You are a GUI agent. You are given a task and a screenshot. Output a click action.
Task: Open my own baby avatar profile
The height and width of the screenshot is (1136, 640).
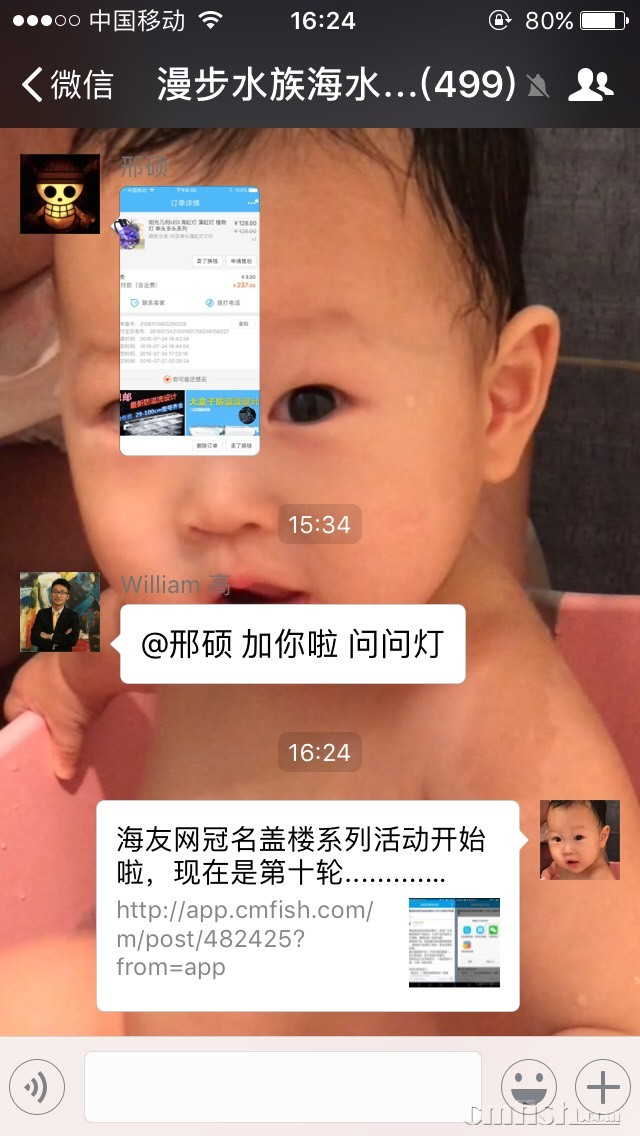click(580, 840)
